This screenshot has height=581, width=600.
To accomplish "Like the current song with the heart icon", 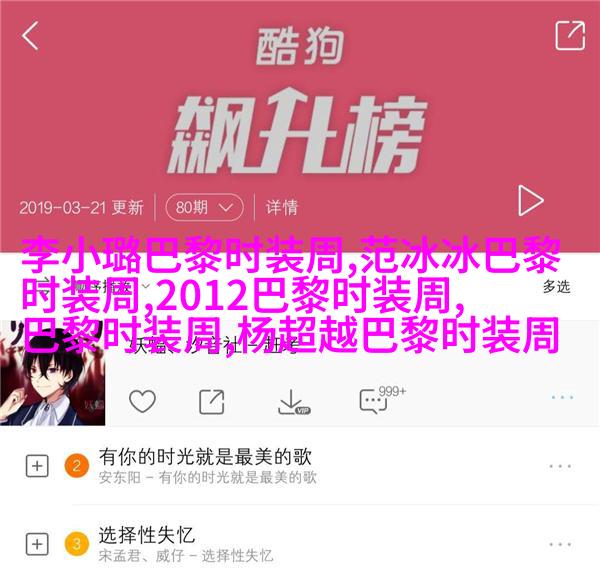I will point(142,402).
